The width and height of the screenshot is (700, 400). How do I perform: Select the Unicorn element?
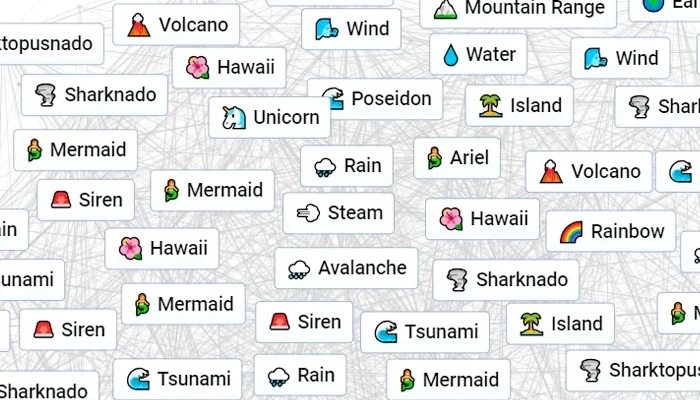pos(270,118)
